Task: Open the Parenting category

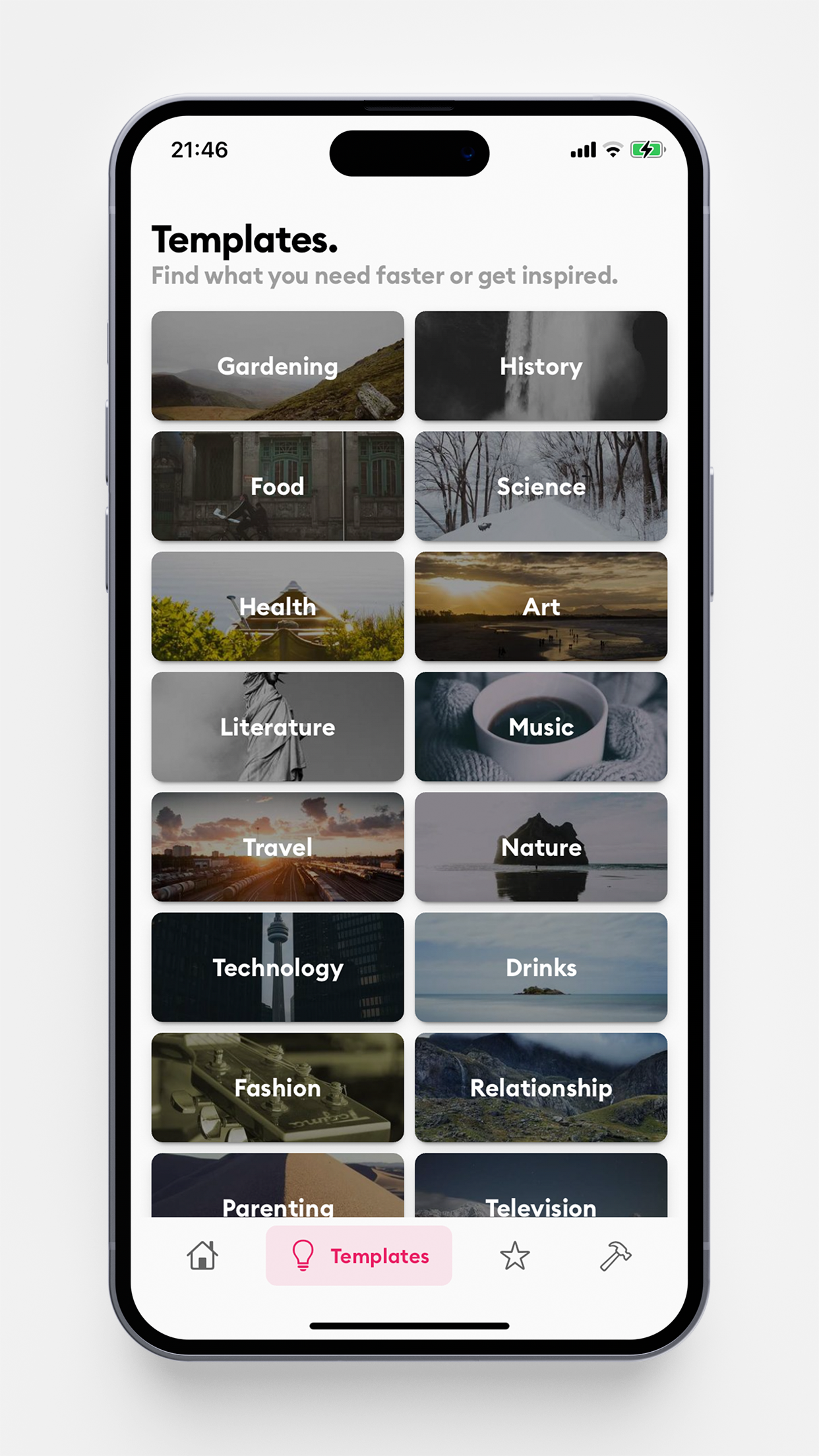Action: [278, 1186]
